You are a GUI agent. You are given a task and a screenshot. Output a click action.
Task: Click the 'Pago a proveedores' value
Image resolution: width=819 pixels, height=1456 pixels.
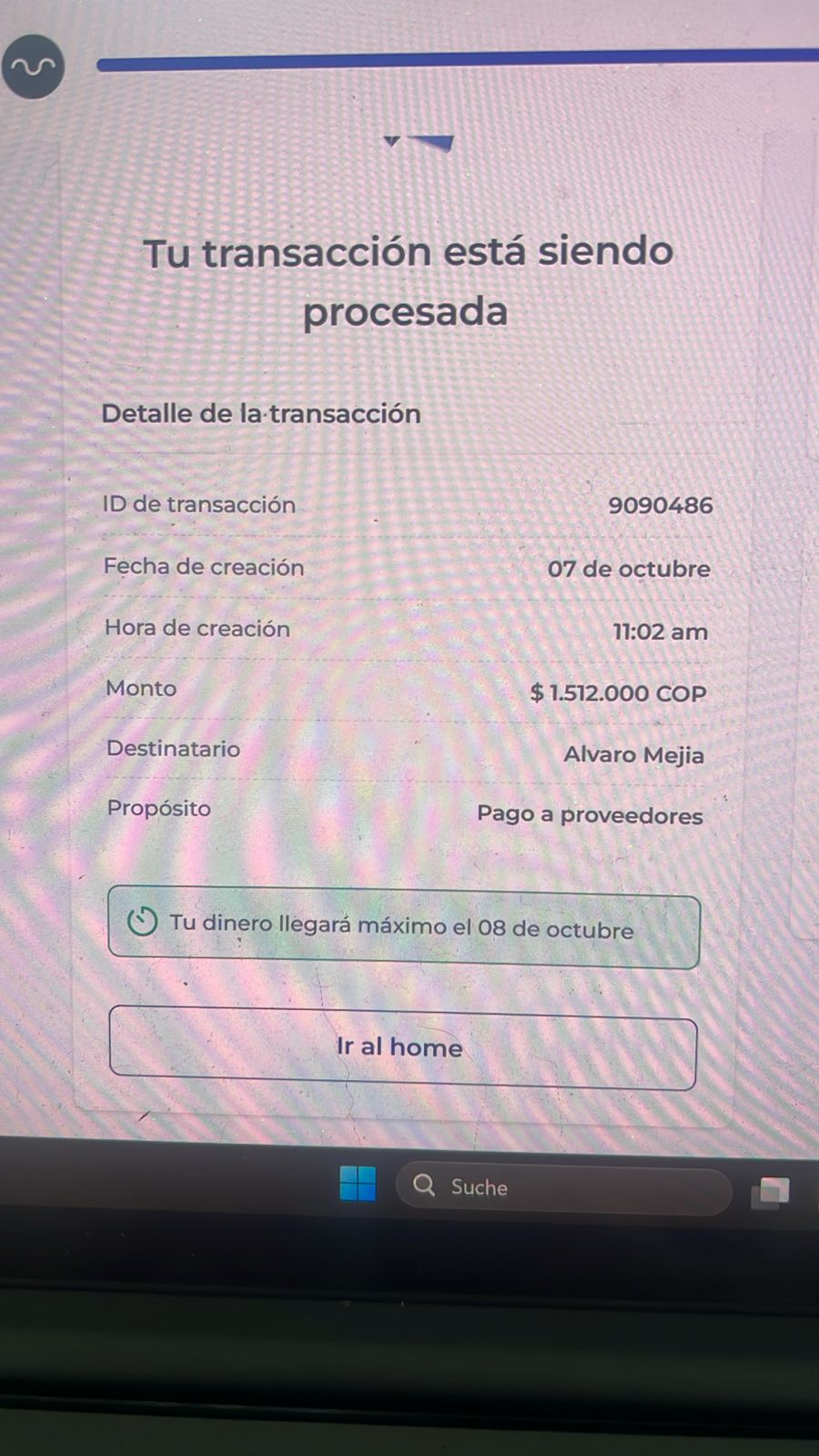point(591,814)
